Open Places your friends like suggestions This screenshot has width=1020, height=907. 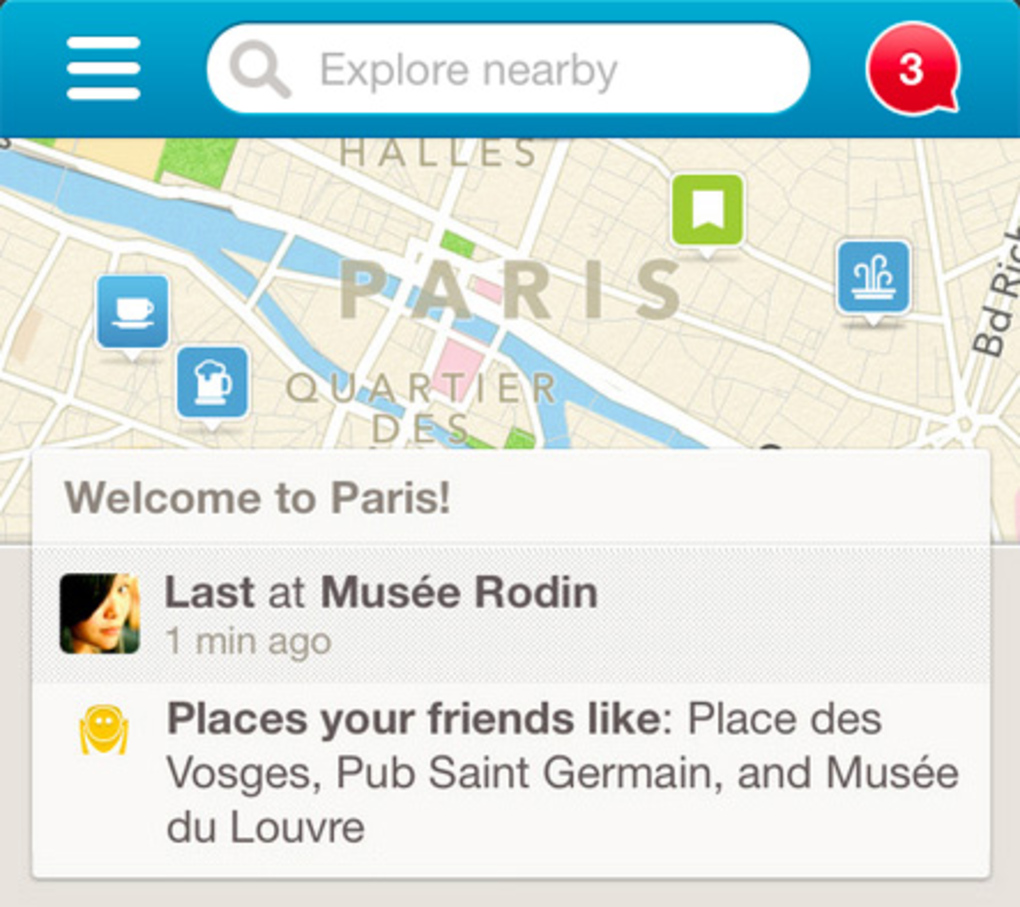pos(520,772)
